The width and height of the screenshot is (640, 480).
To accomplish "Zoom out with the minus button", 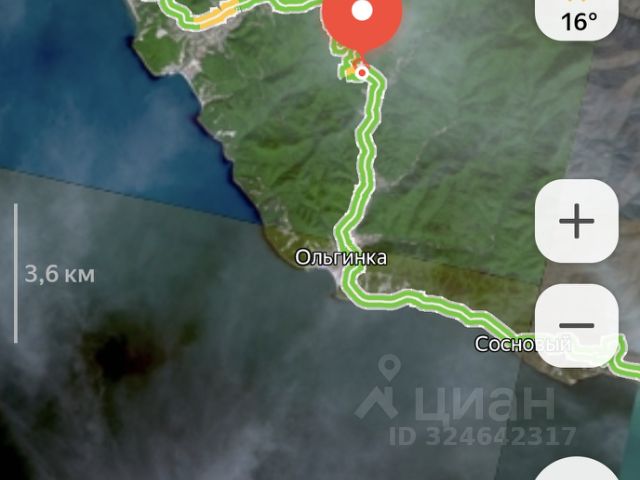I will pyautogui.click(x=576, y=325).
